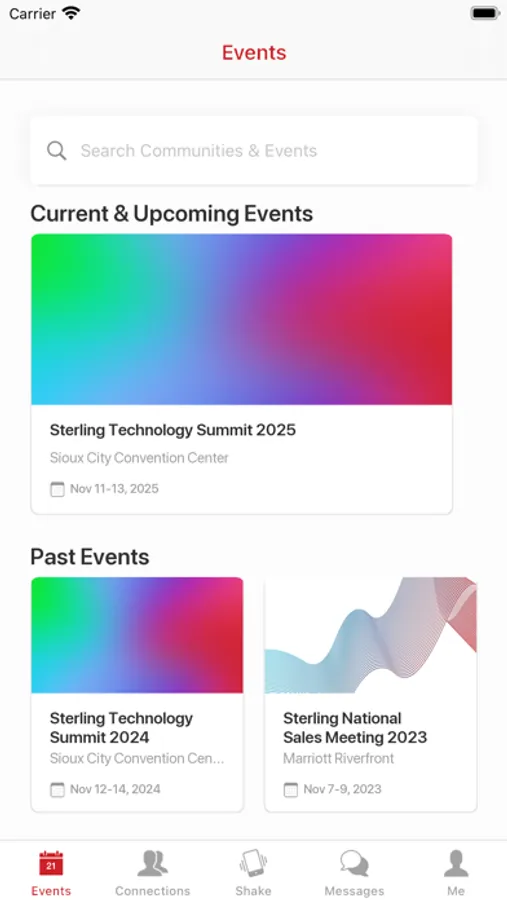Tap the Search Communities & Events field

(x=254, y=151)
